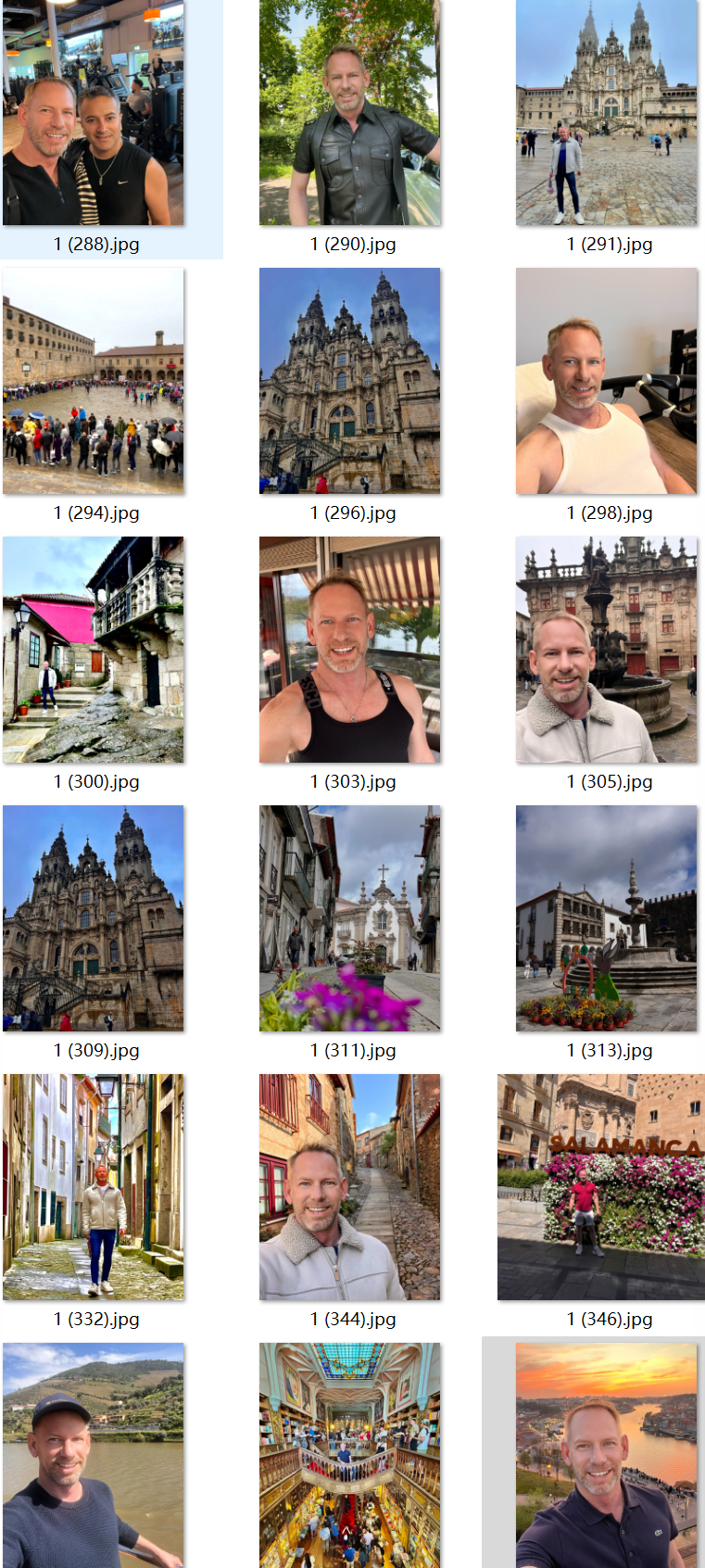Open image file 1 (288).jpg
This screenshot has width=705, height=1568.
(x=93, y=113)
